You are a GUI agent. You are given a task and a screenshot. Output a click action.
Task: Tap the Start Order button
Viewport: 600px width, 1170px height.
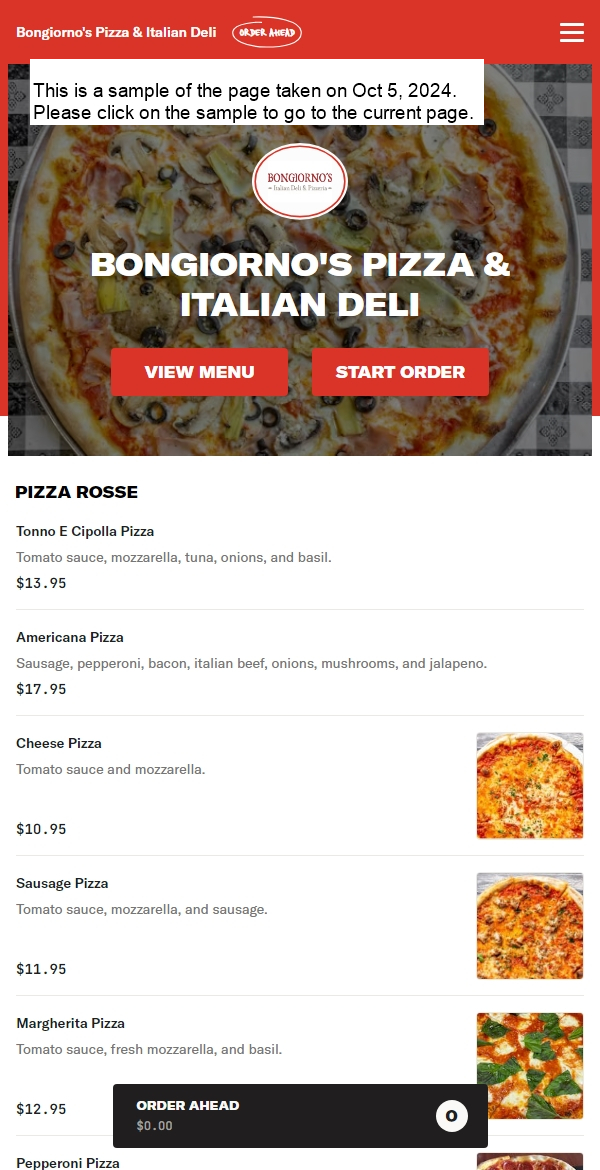(400, 372)
